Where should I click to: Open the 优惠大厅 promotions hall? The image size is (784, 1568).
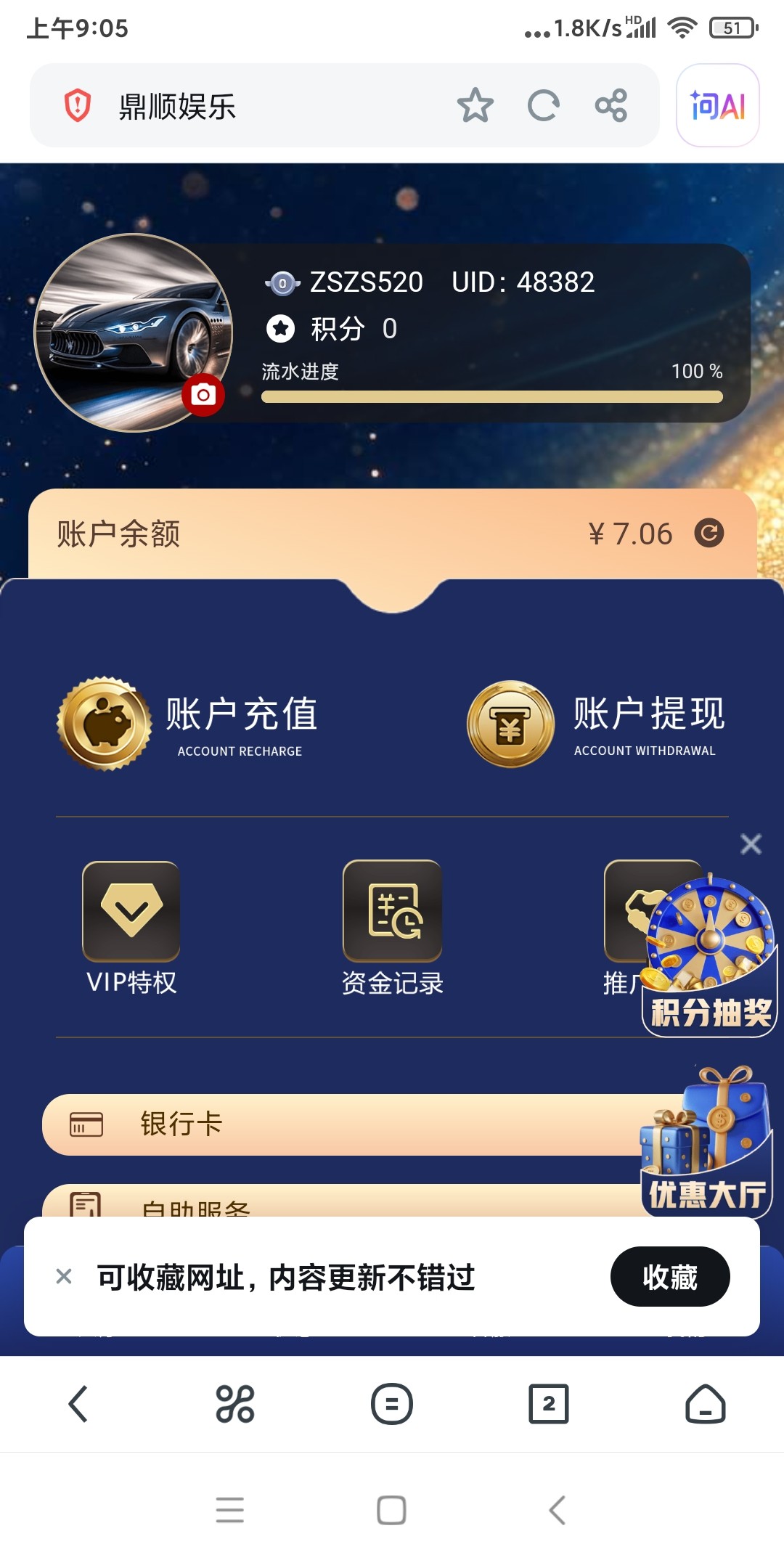tap(706, 1147)
